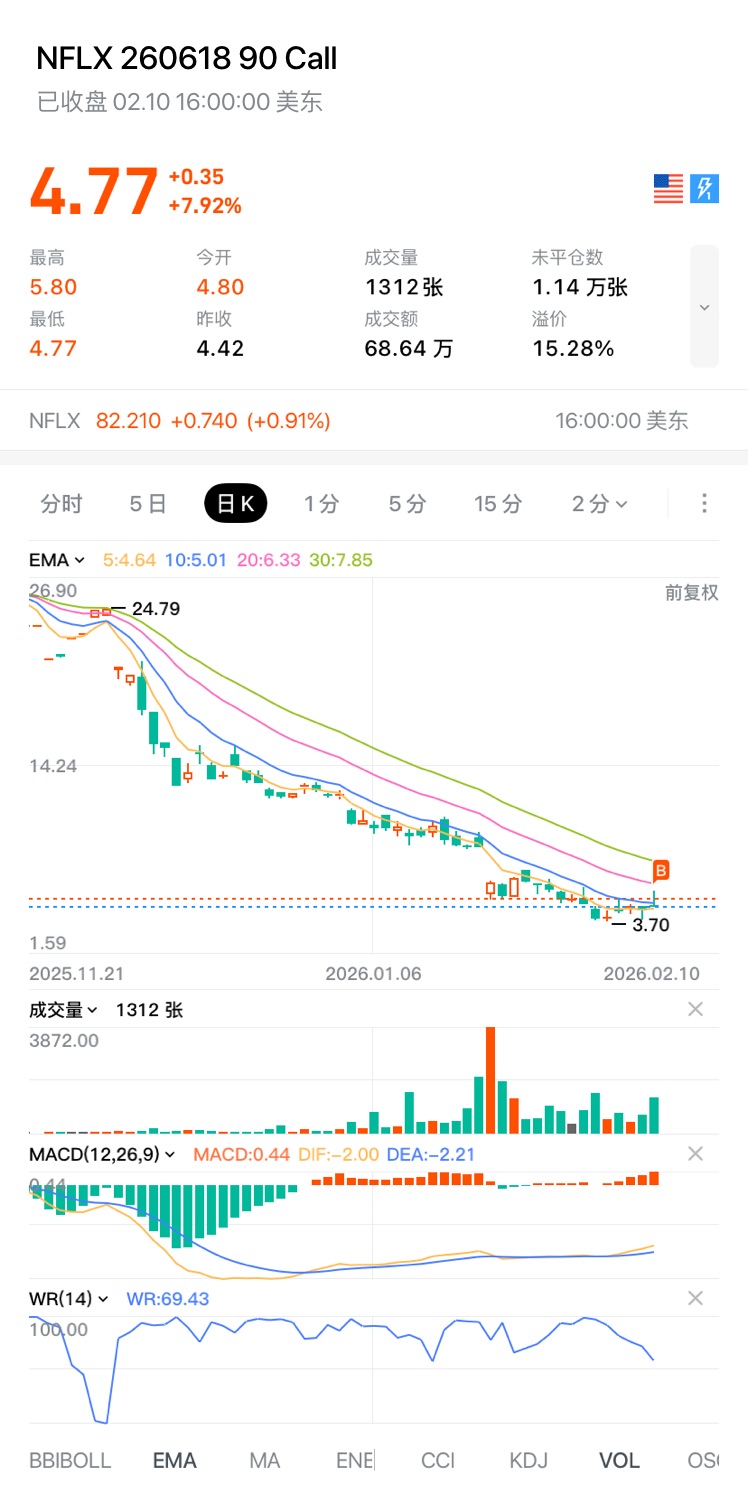Open the 2分 interval dropdown
Screen dimensions: 748x1495
pos(599,504)
